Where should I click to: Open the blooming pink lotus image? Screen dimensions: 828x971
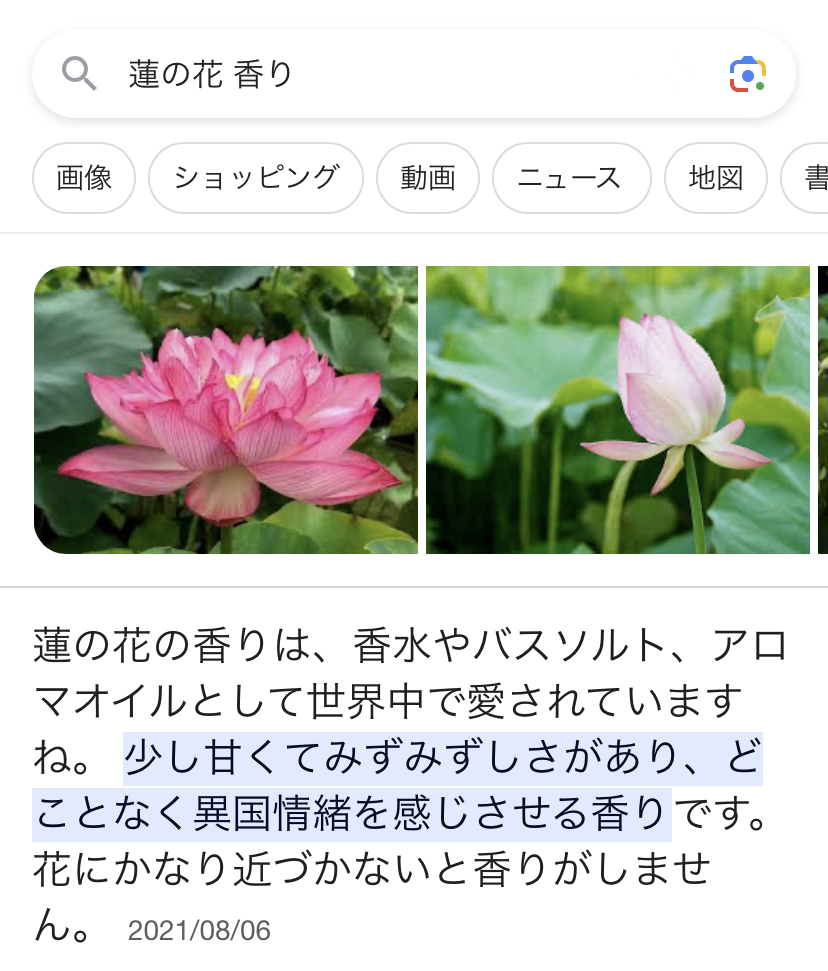coord(226,410)
